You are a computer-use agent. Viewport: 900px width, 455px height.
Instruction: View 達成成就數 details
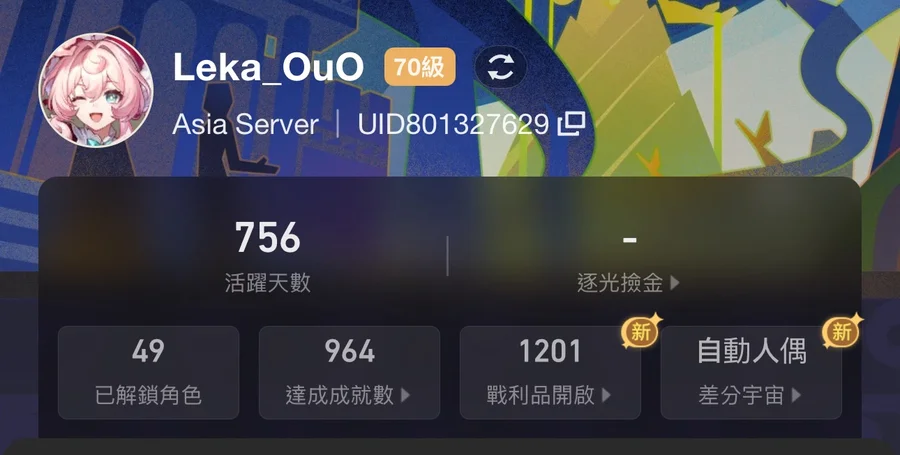(x=349, y=372)
